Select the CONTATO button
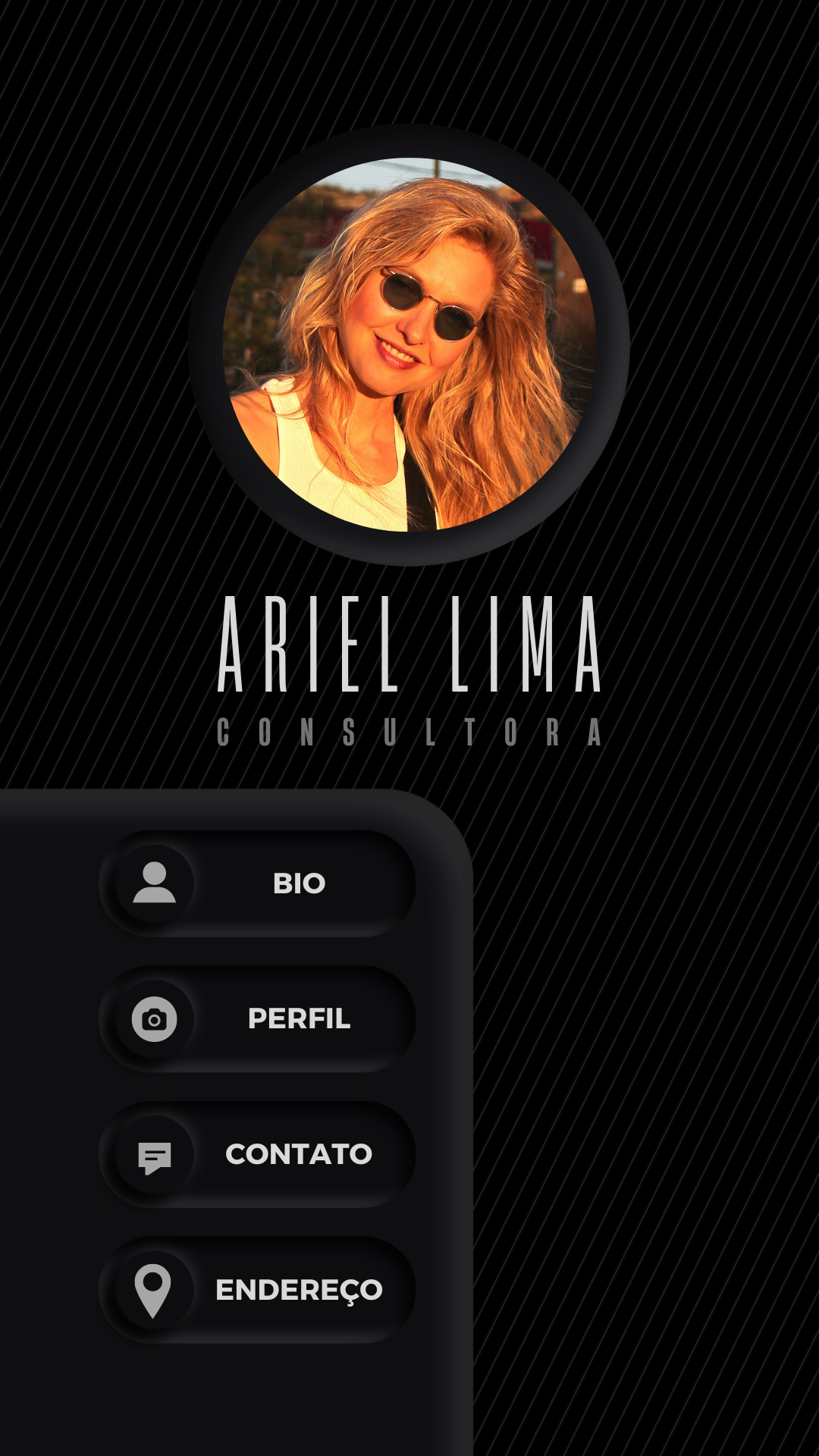 coord(258,1154)
